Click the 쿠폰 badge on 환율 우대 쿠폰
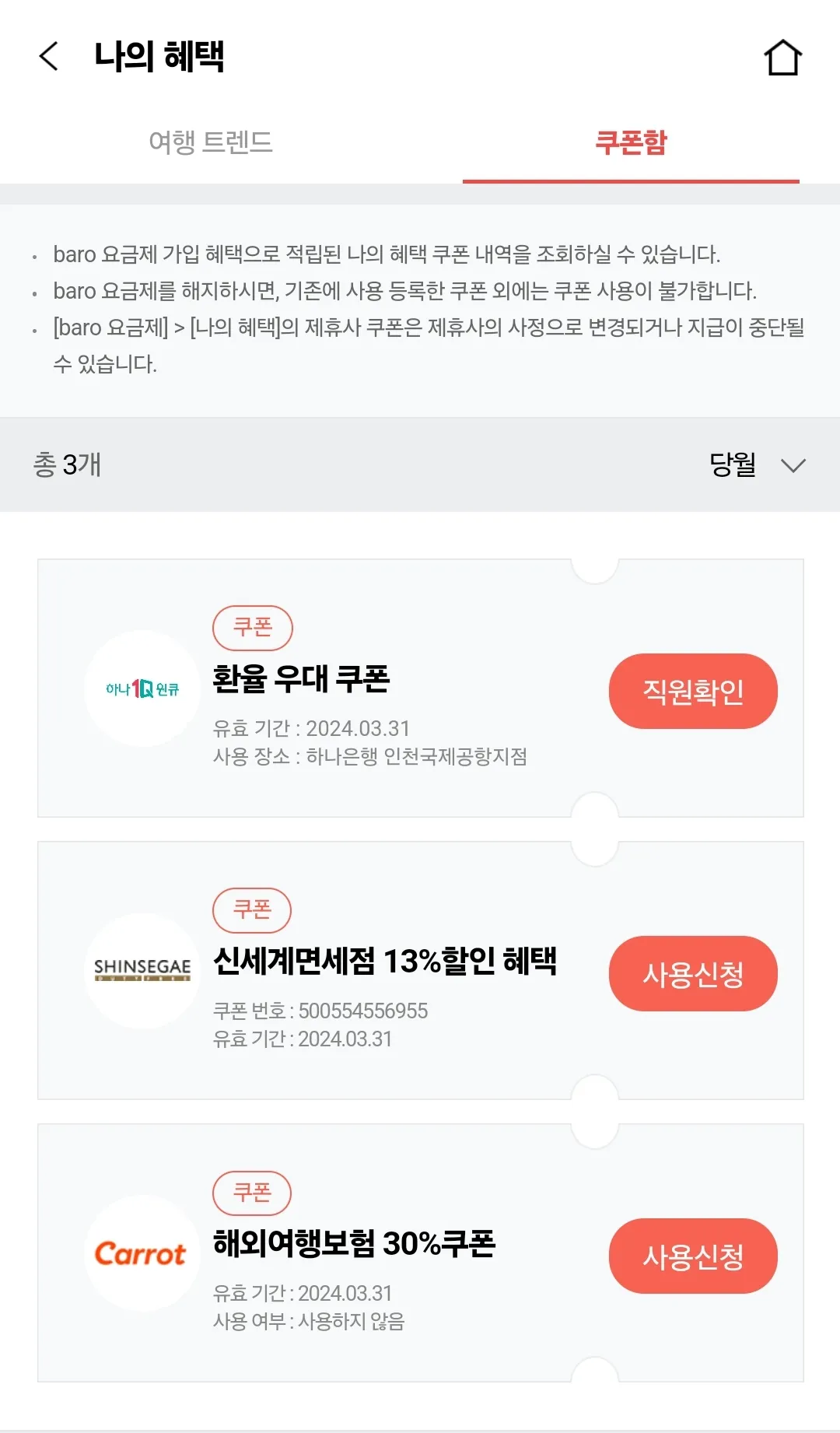840x1433 pixels. pos(253,627)
